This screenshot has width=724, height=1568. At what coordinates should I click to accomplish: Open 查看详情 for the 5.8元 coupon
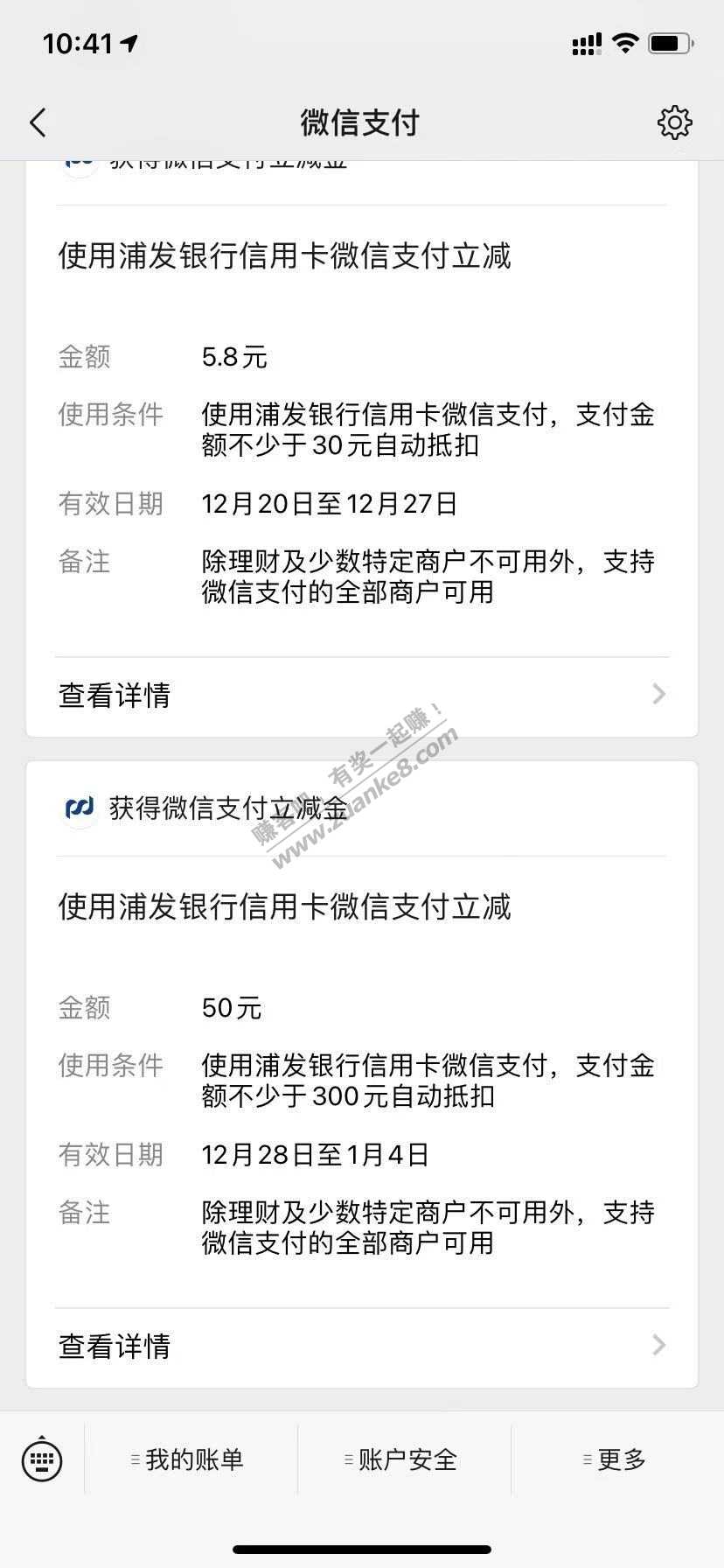click(x=361, y=695)
